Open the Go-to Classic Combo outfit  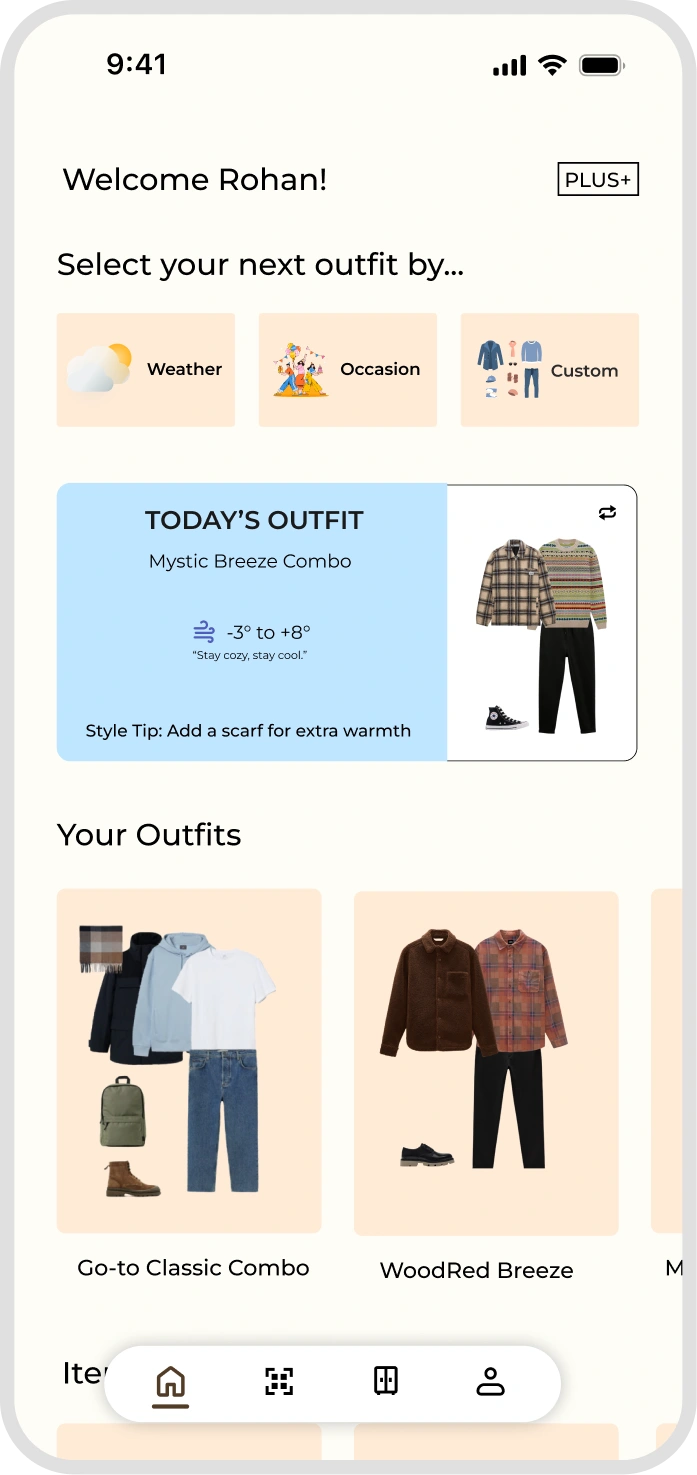189,1061
